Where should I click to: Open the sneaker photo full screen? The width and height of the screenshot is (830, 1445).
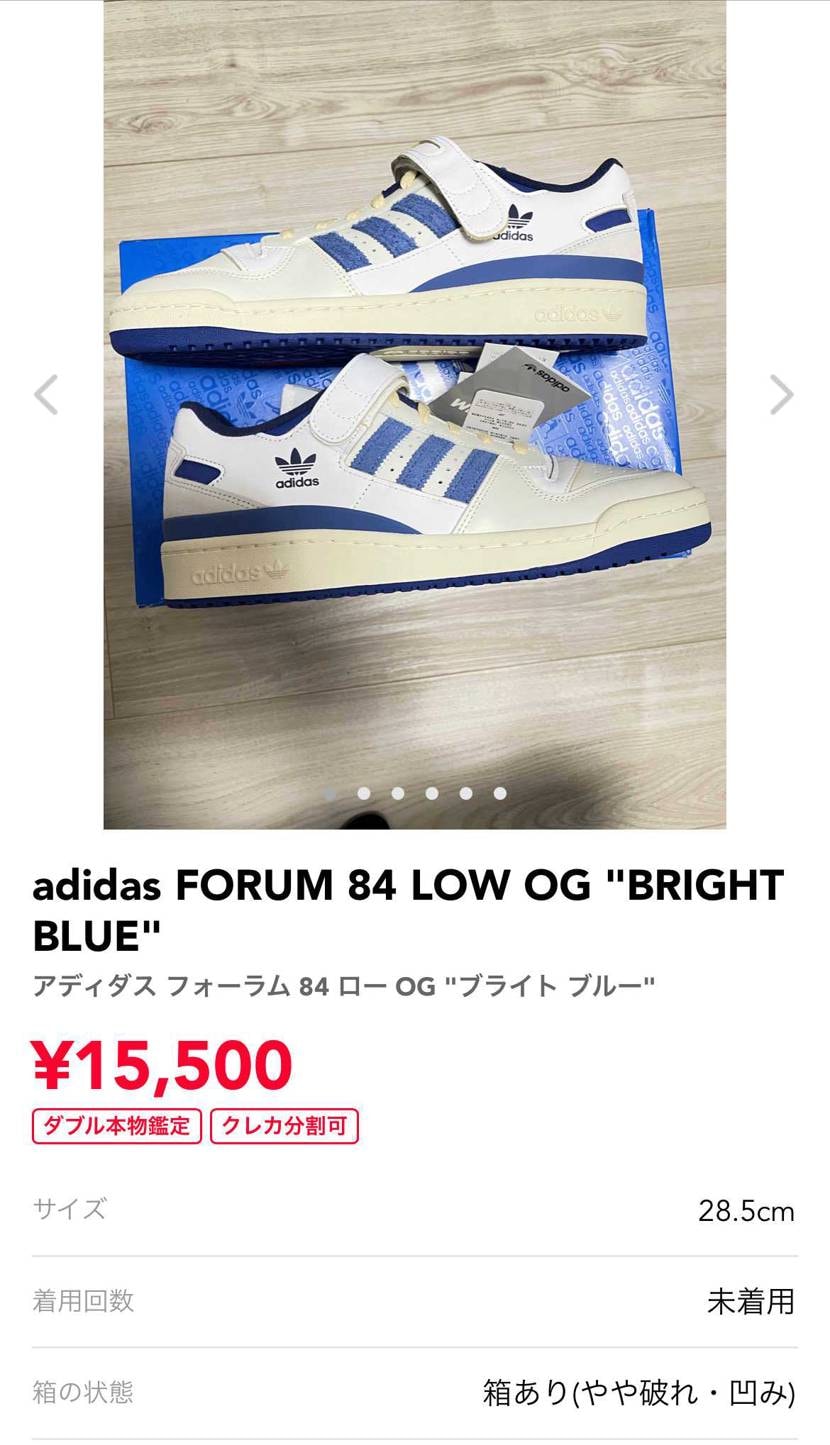click(x=414, y=400)
